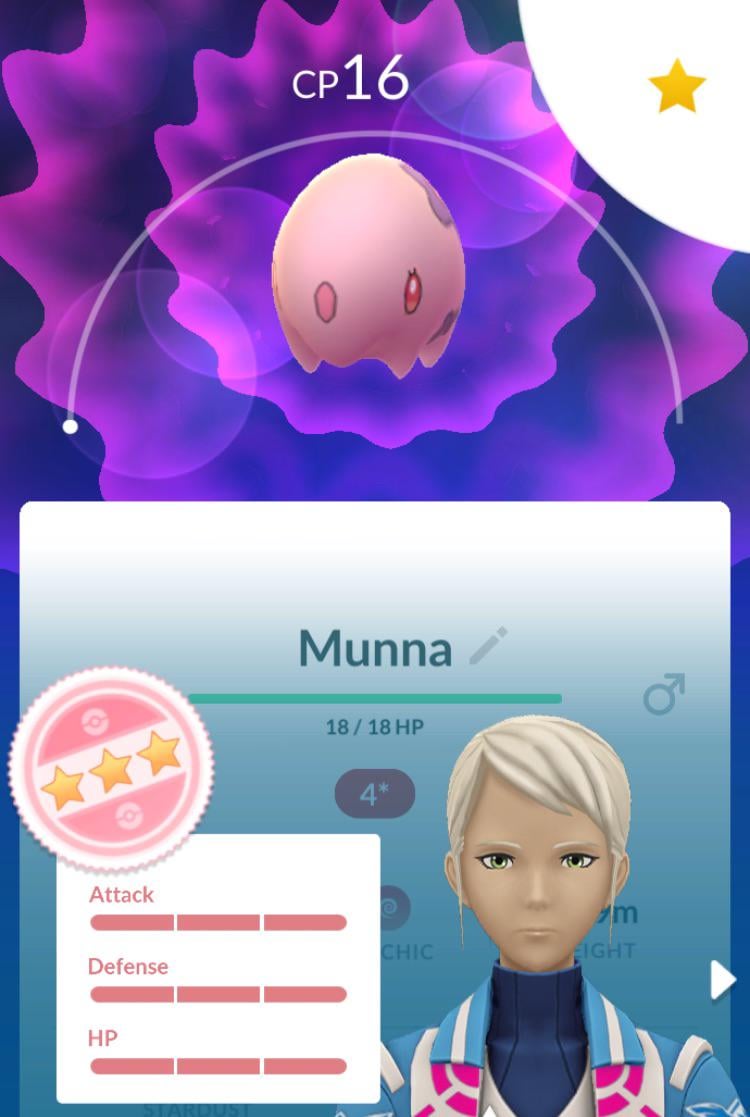The height and width of the screenshot is (1117, 750).
Task: Edit Munna's nickname with the pencil icon
Action: point(488,646)
